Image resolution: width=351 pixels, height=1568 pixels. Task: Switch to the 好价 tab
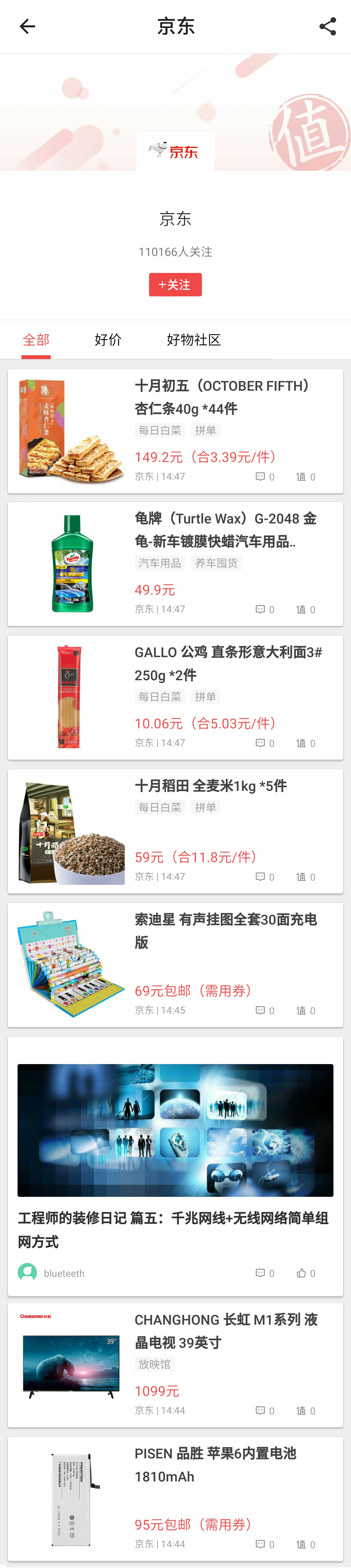[x=108, y=340]
